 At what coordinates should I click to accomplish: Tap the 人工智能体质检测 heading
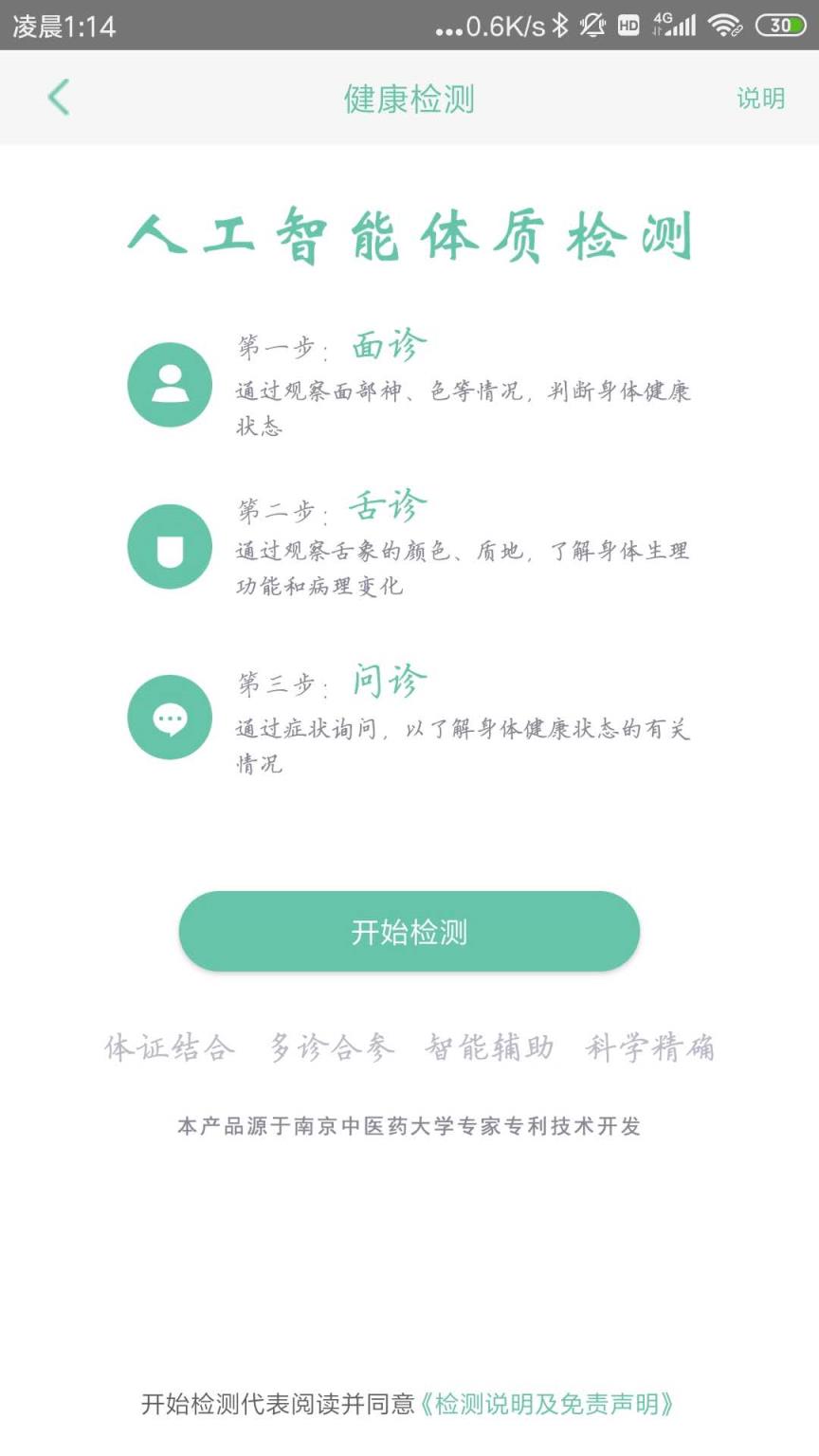409,232
